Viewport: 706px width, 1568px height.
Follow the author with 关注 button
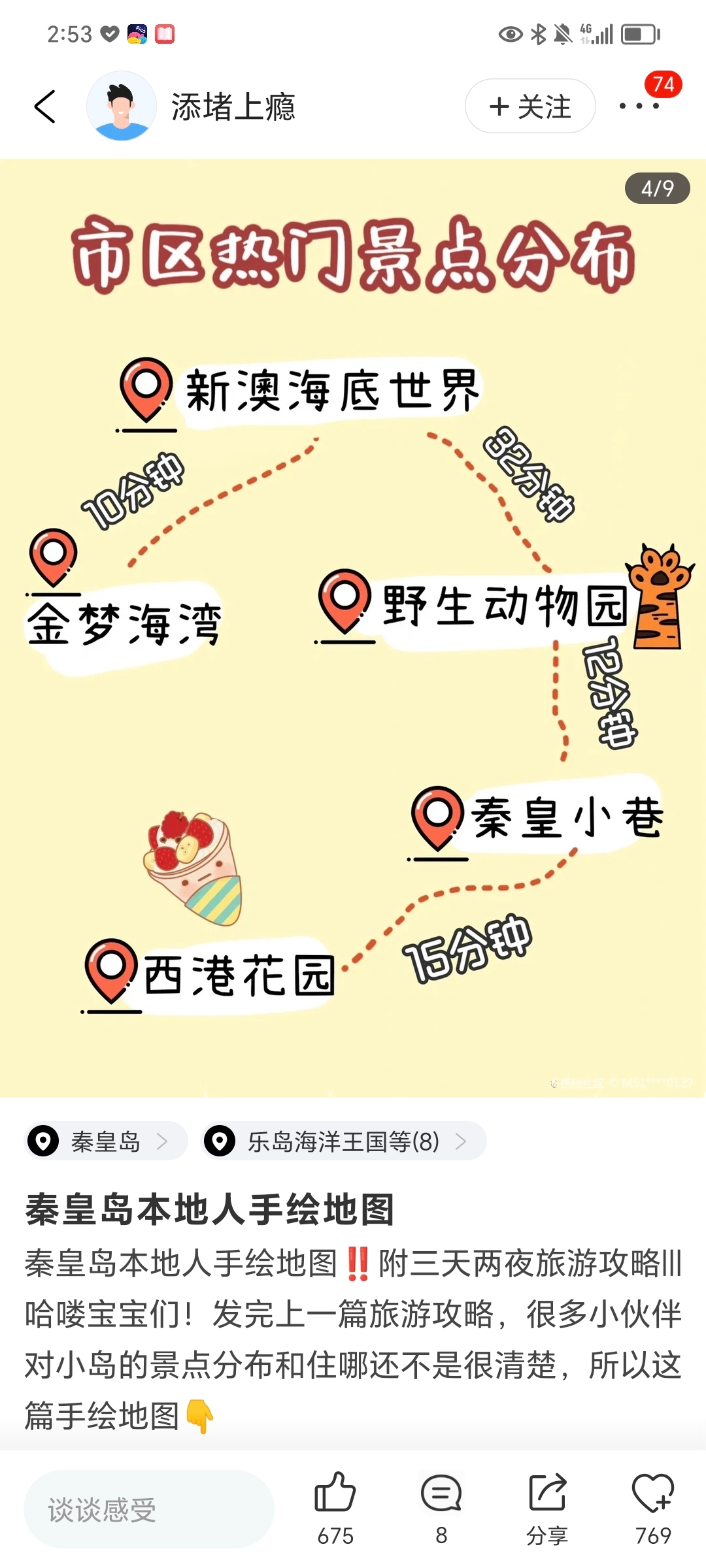[530, 106]
